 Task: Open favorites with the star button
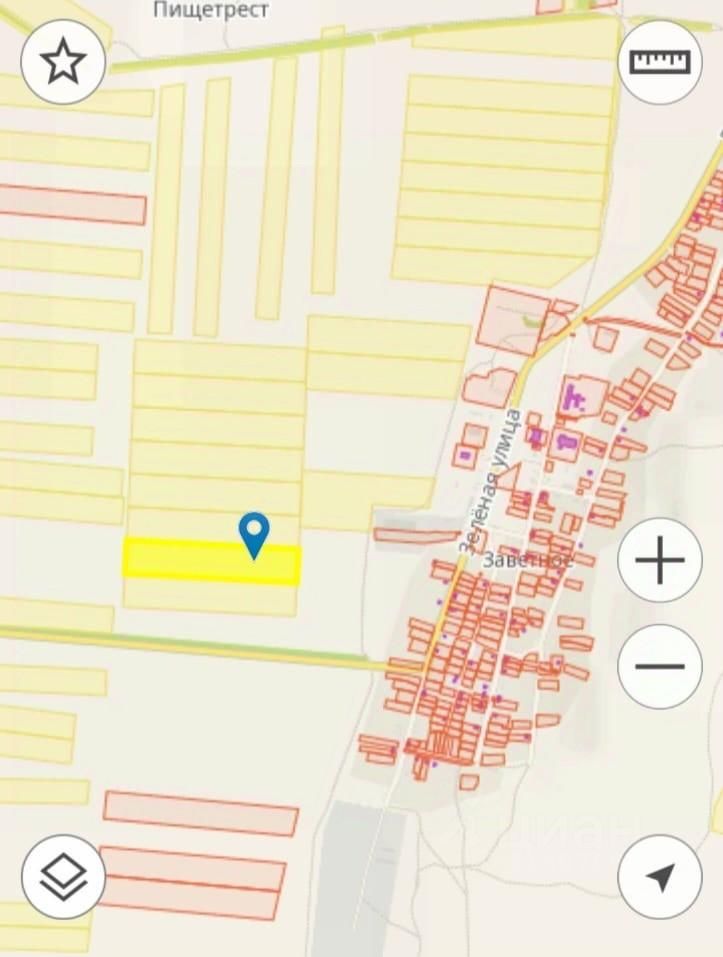[63, 62]
